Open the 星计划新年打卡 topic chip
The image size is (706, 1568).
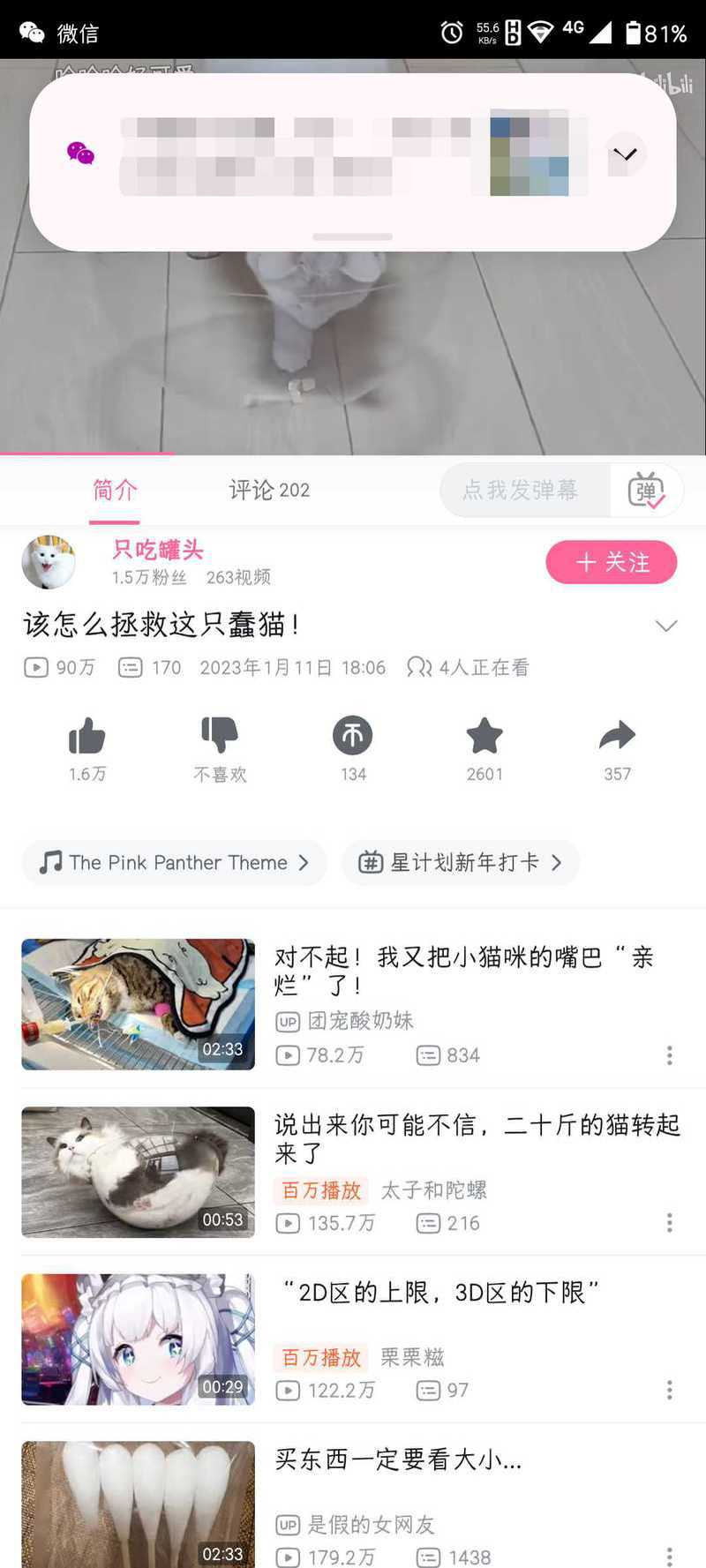point(460,862)
